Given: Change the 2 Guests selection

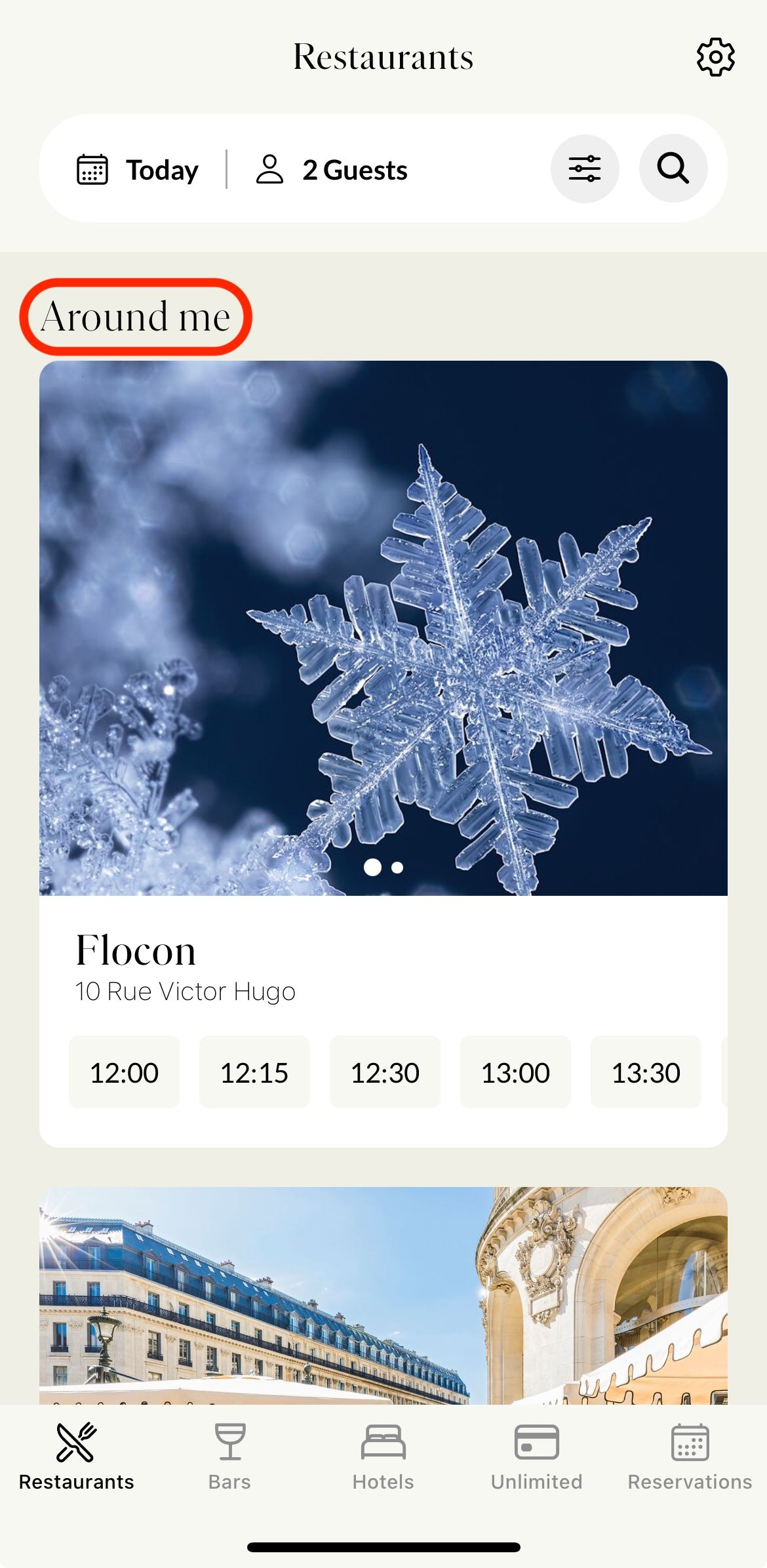Looking at the screenshot, I should coord(332,170).
